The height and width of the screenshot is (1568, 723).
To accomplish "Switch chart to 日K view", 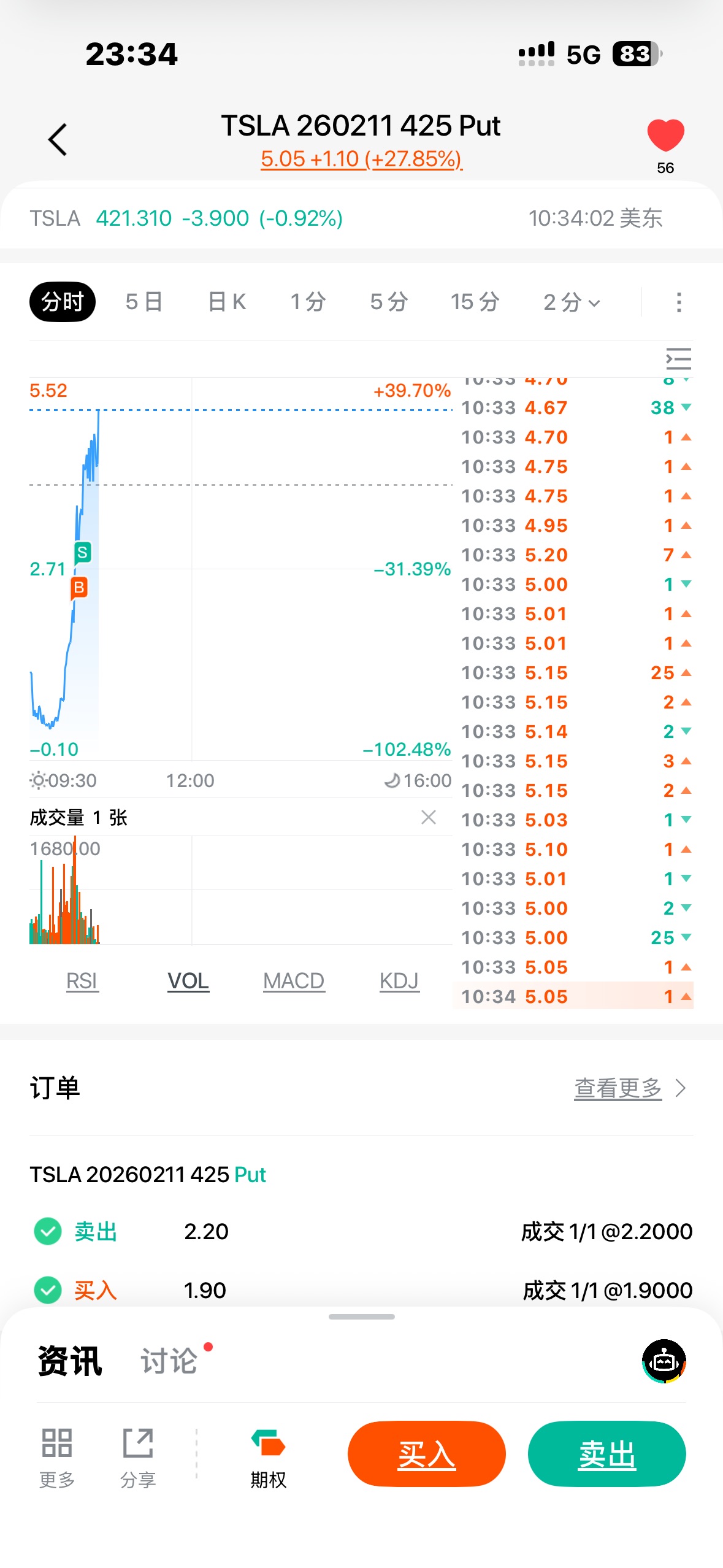I will pos(227,302).
